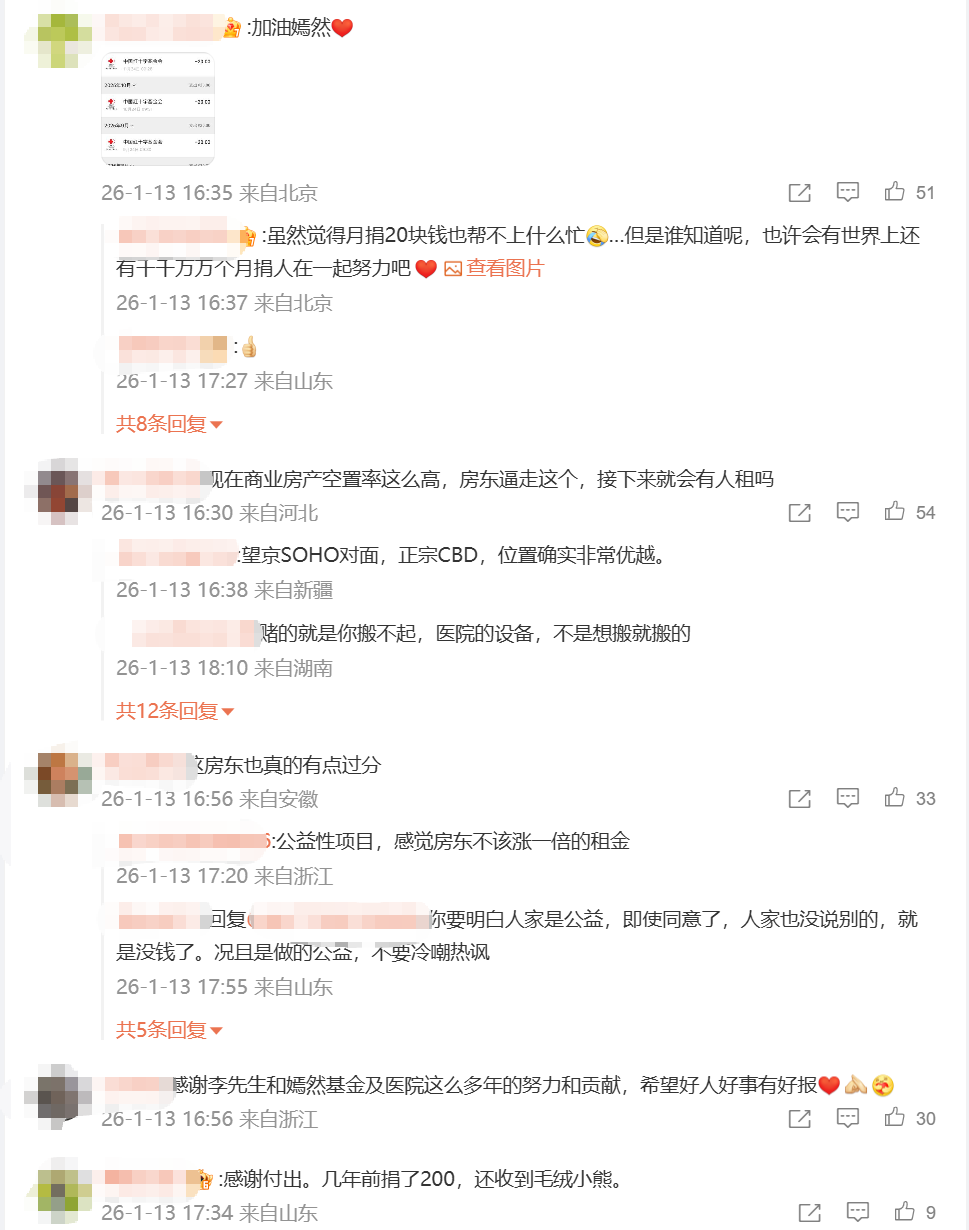This screenshot has width=969, height=1230.
Task: Open the reply bubble icon on the 33-like comment
Action: tap(847, 798)
